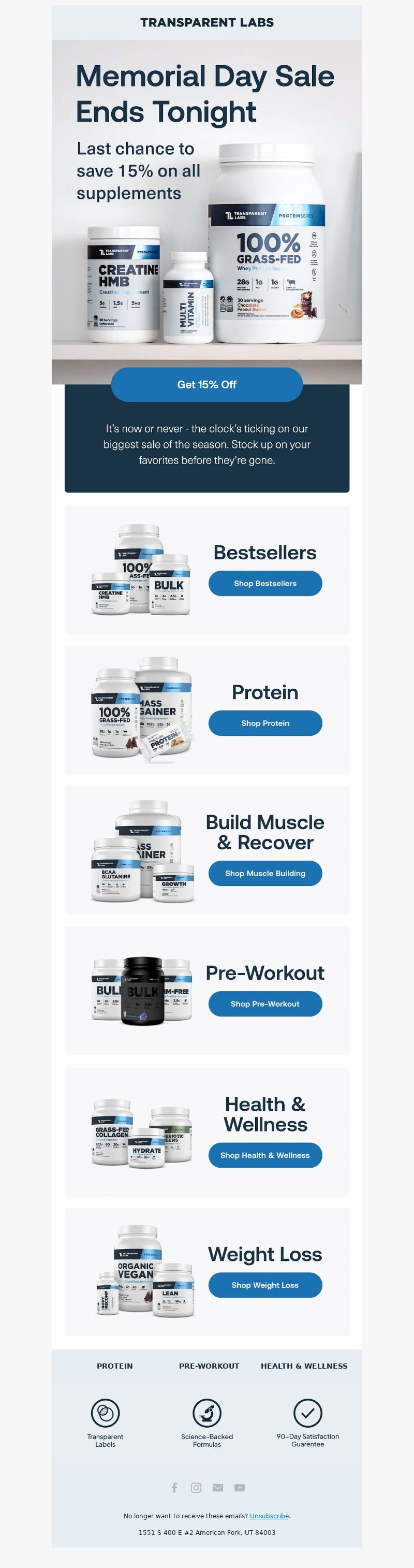Visit the Facebook page icon

[174, 1488]
